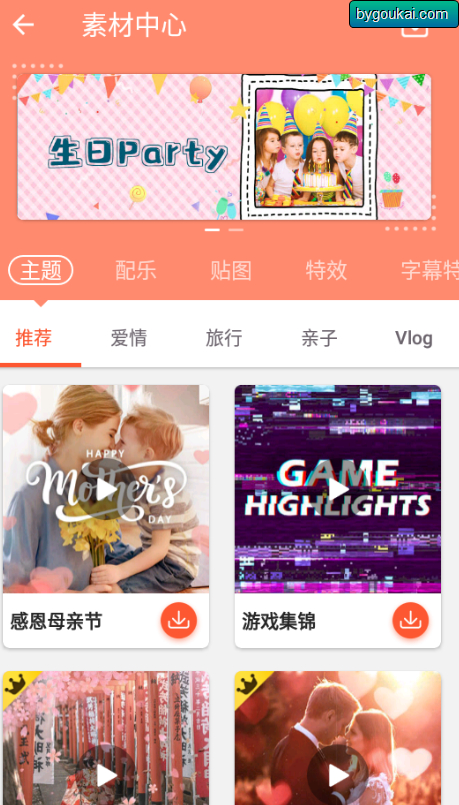Open the 生日Party banner
This screenshot has width=459, height=805.
[x=224, y=147]
